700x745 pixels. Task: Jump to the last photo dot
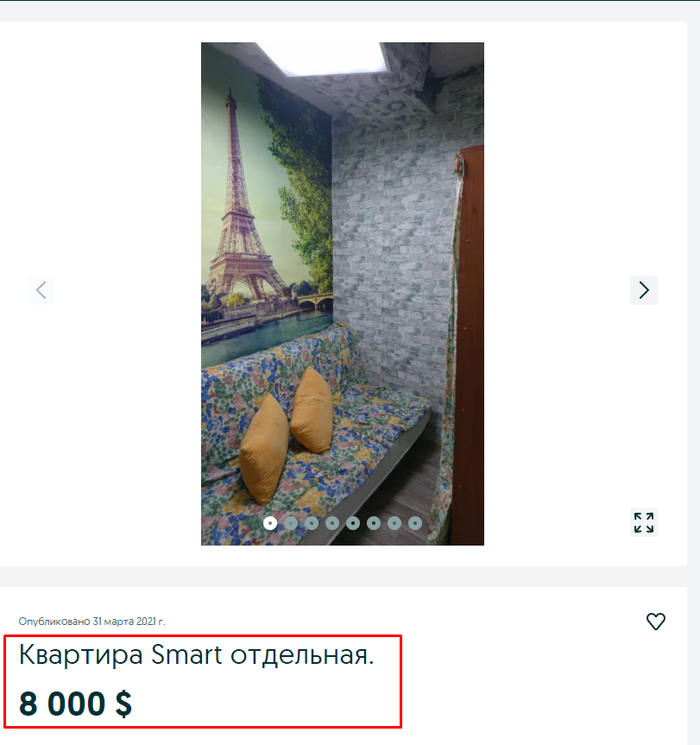click(x=415, y=522)
